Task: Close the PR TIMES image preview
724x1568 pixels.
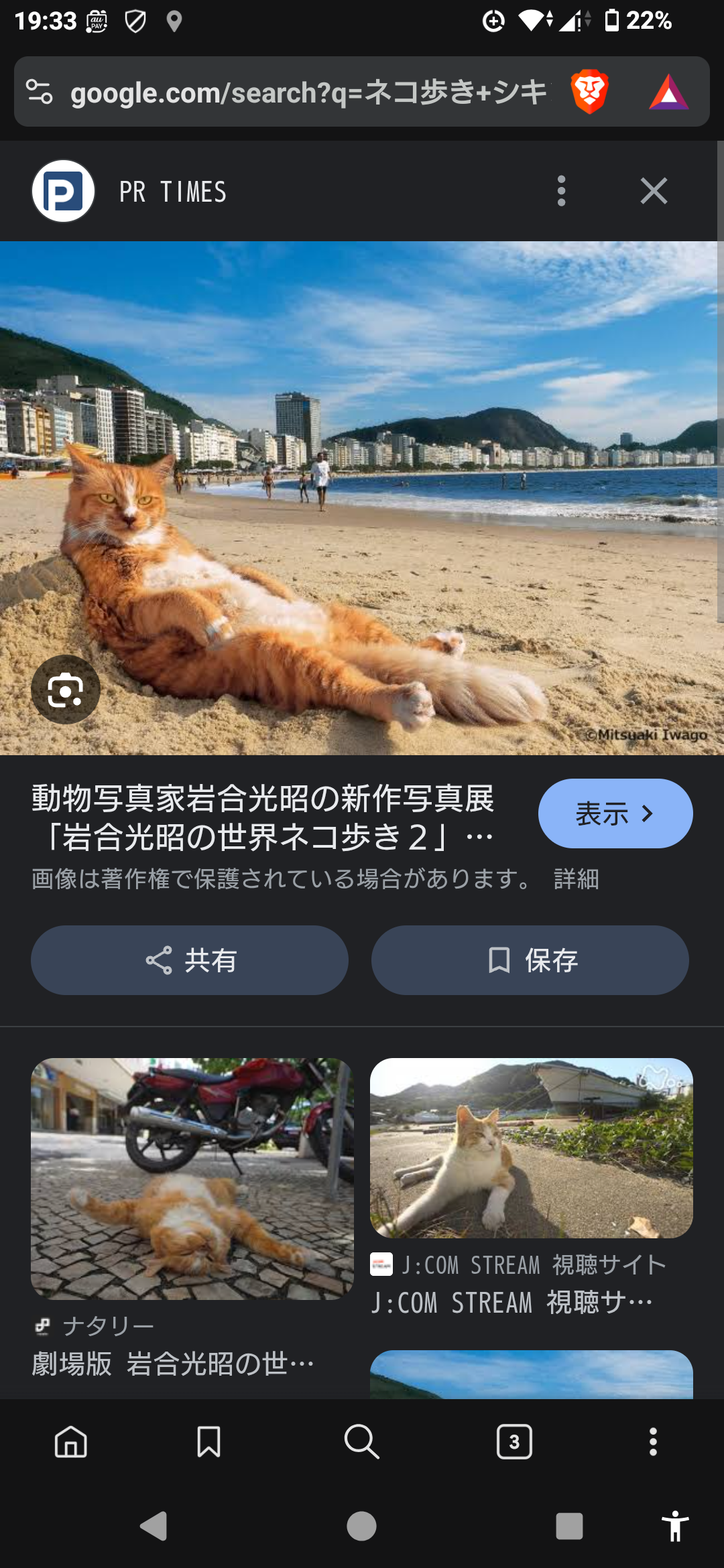Action: click(654, 191)
